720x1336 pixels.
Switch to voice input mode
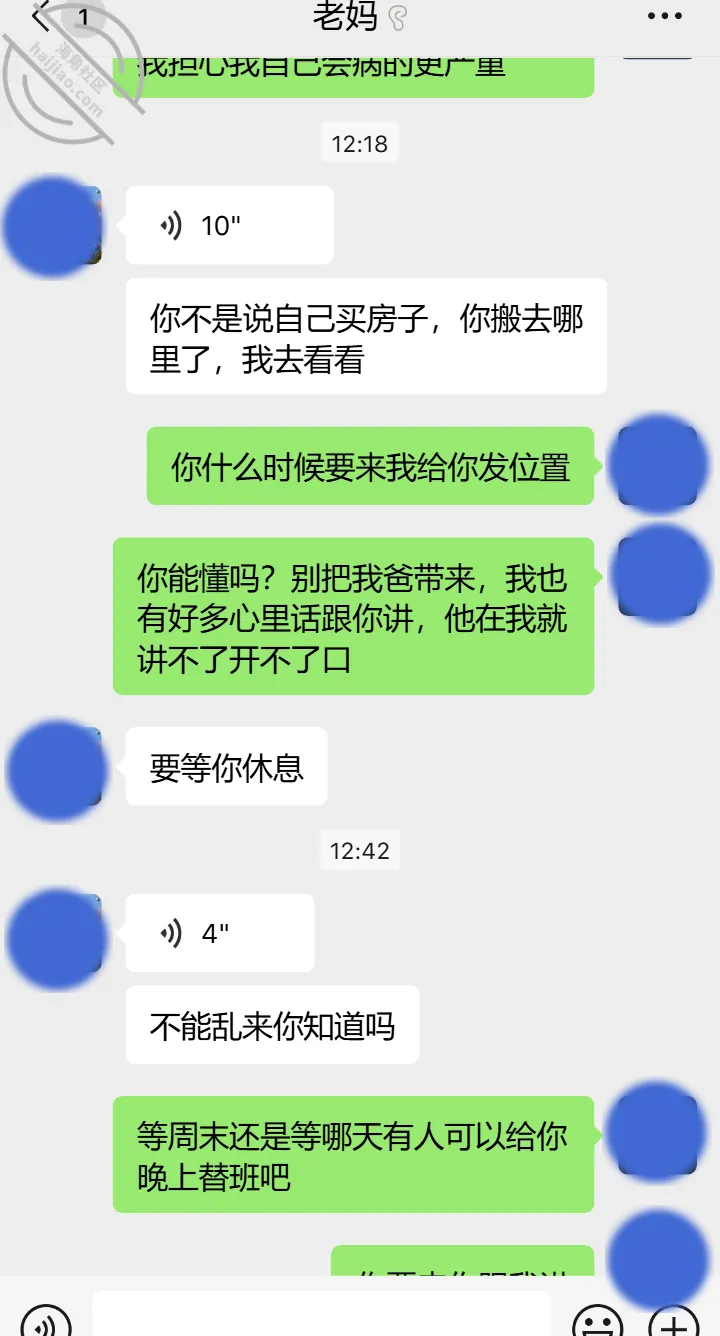pyautogui.click(x=46, y=1318)
